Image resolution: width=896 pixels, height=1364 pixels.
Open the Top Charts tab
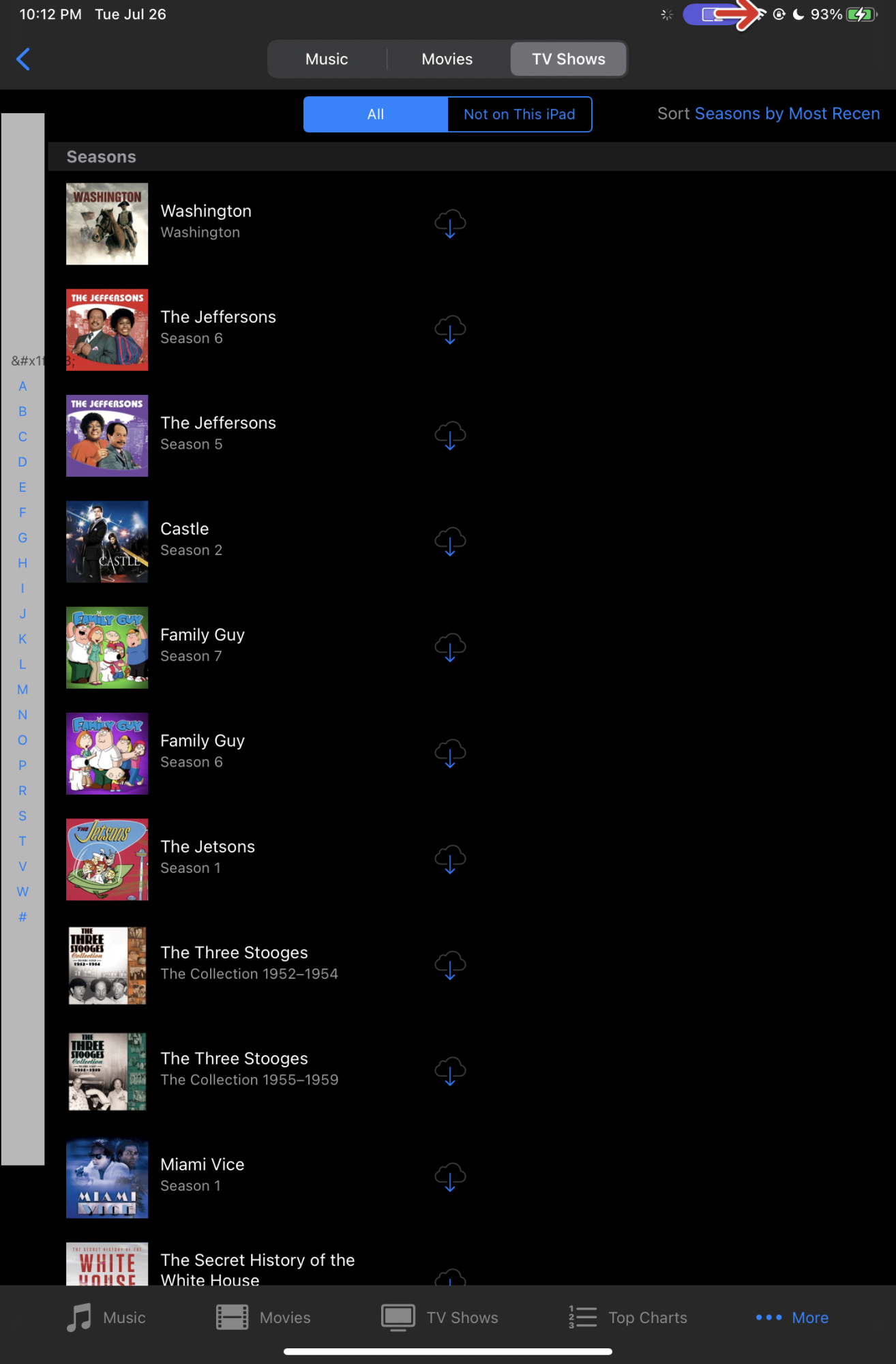pos(628,1318)
